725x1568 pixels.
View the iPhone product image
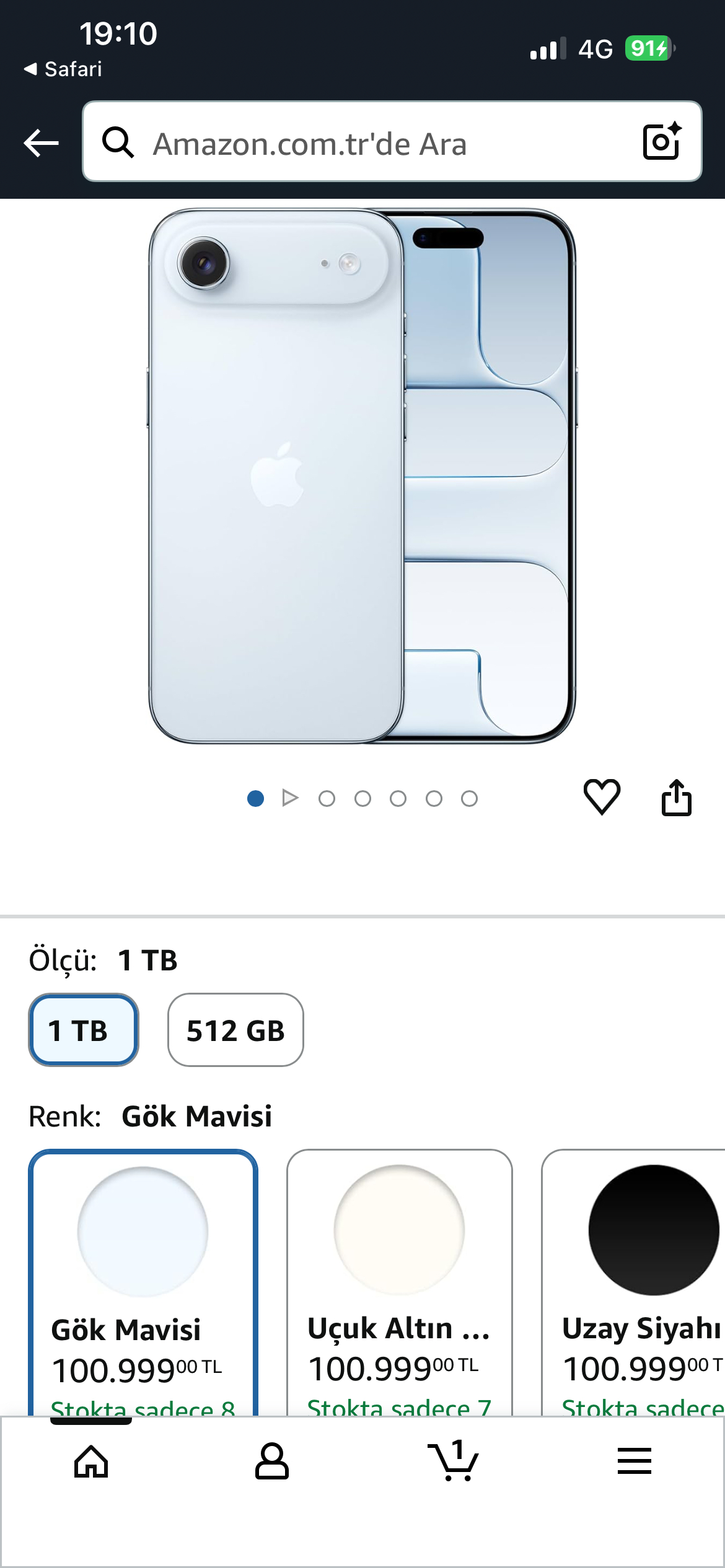362,476
